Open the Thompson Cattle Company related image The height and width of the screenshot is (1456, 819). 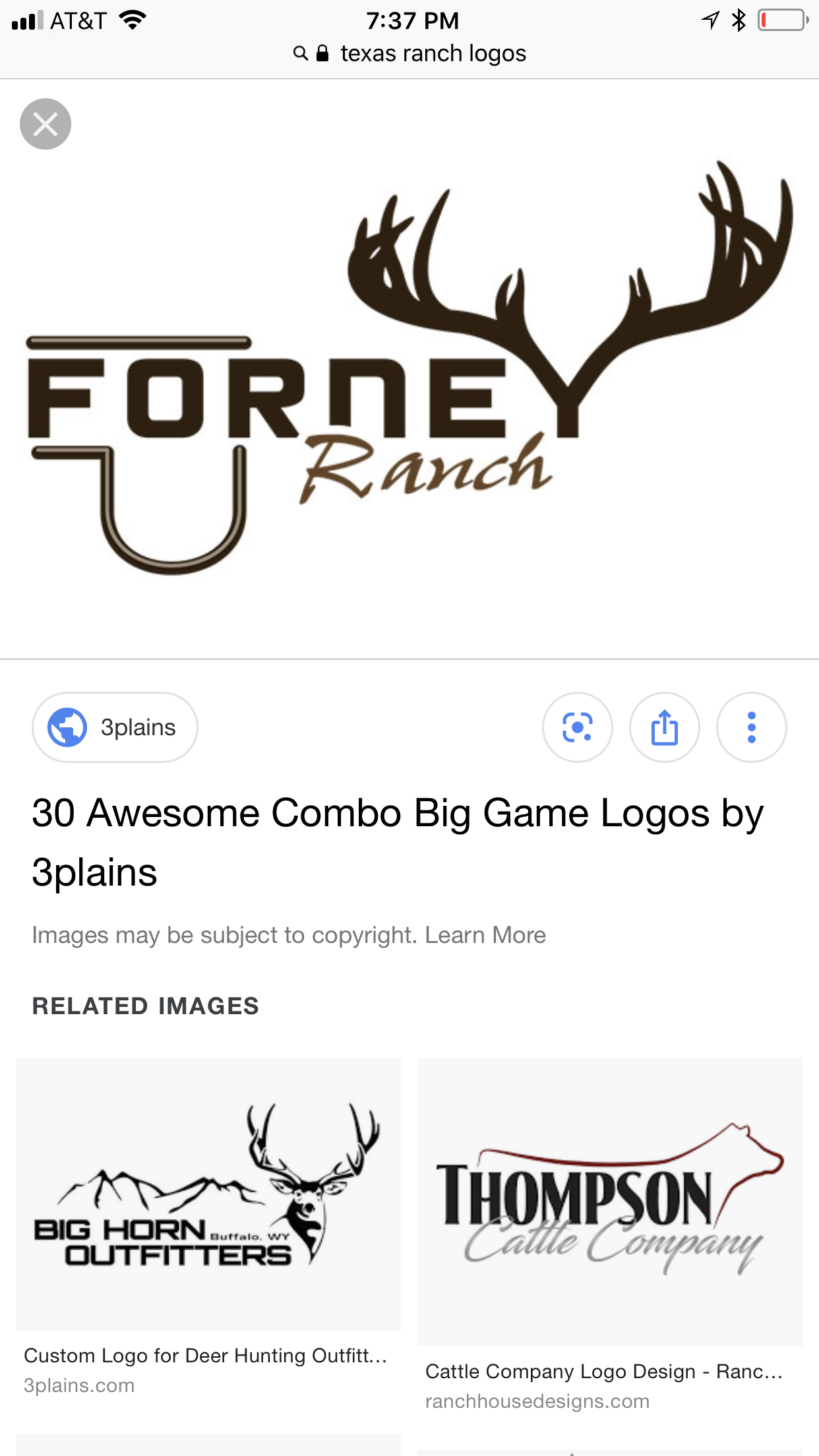pyautogui.click(x=610, y=1201)
